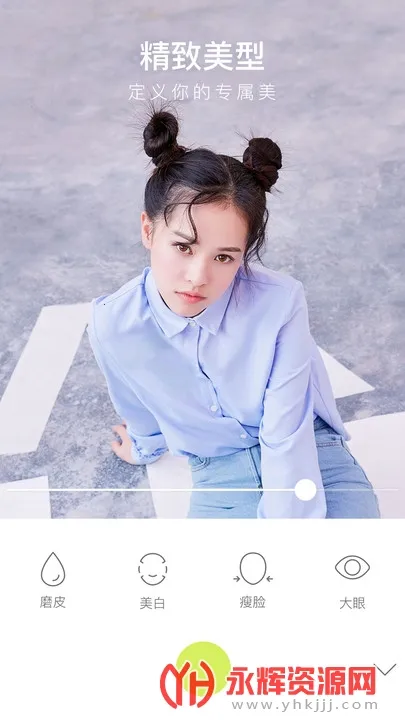Select the 美白 whitening option

[152, 580]
